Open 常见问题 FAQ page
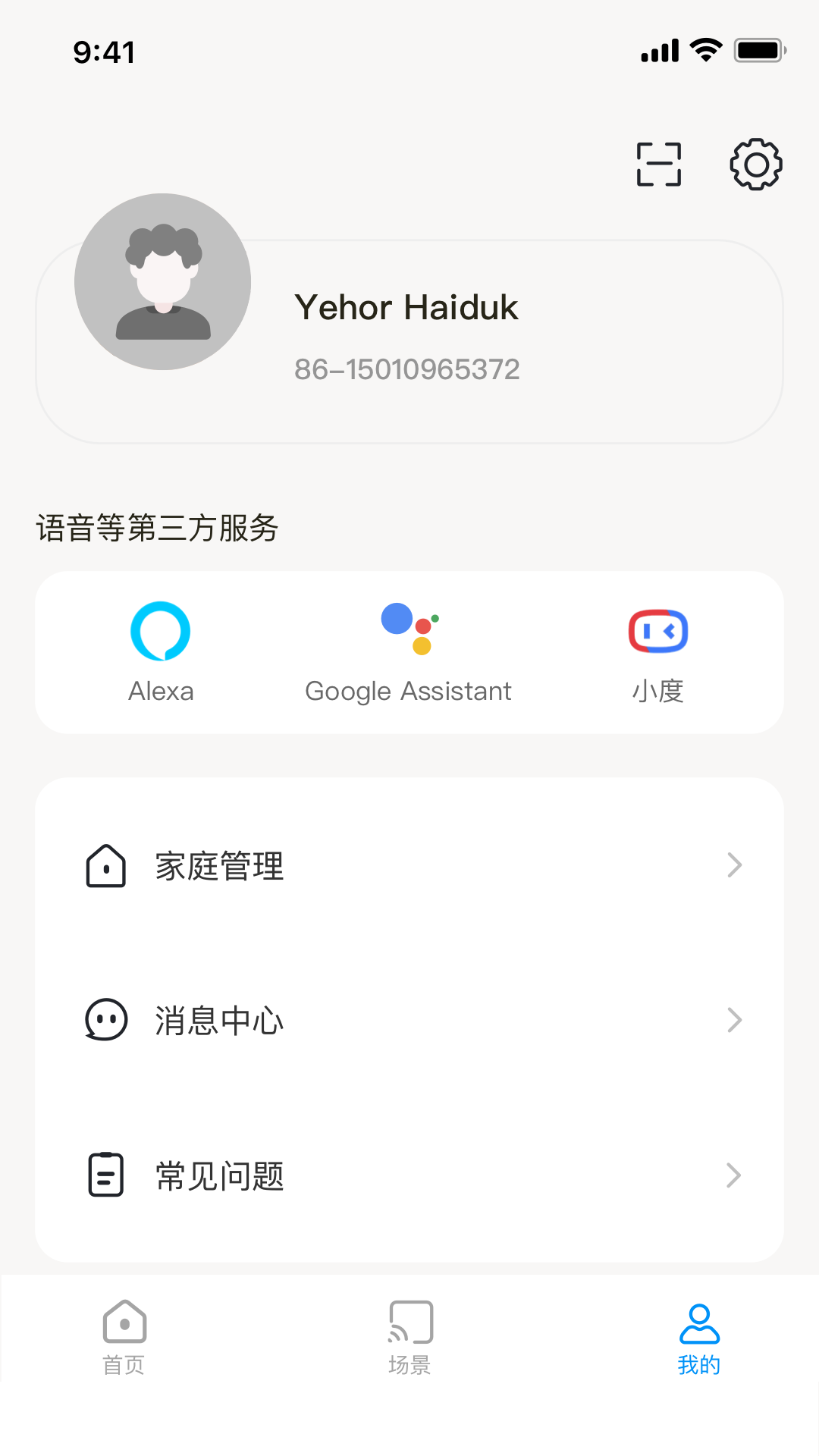The width and height of the screenshot is (819, 1456). [x=218, y=1175]
